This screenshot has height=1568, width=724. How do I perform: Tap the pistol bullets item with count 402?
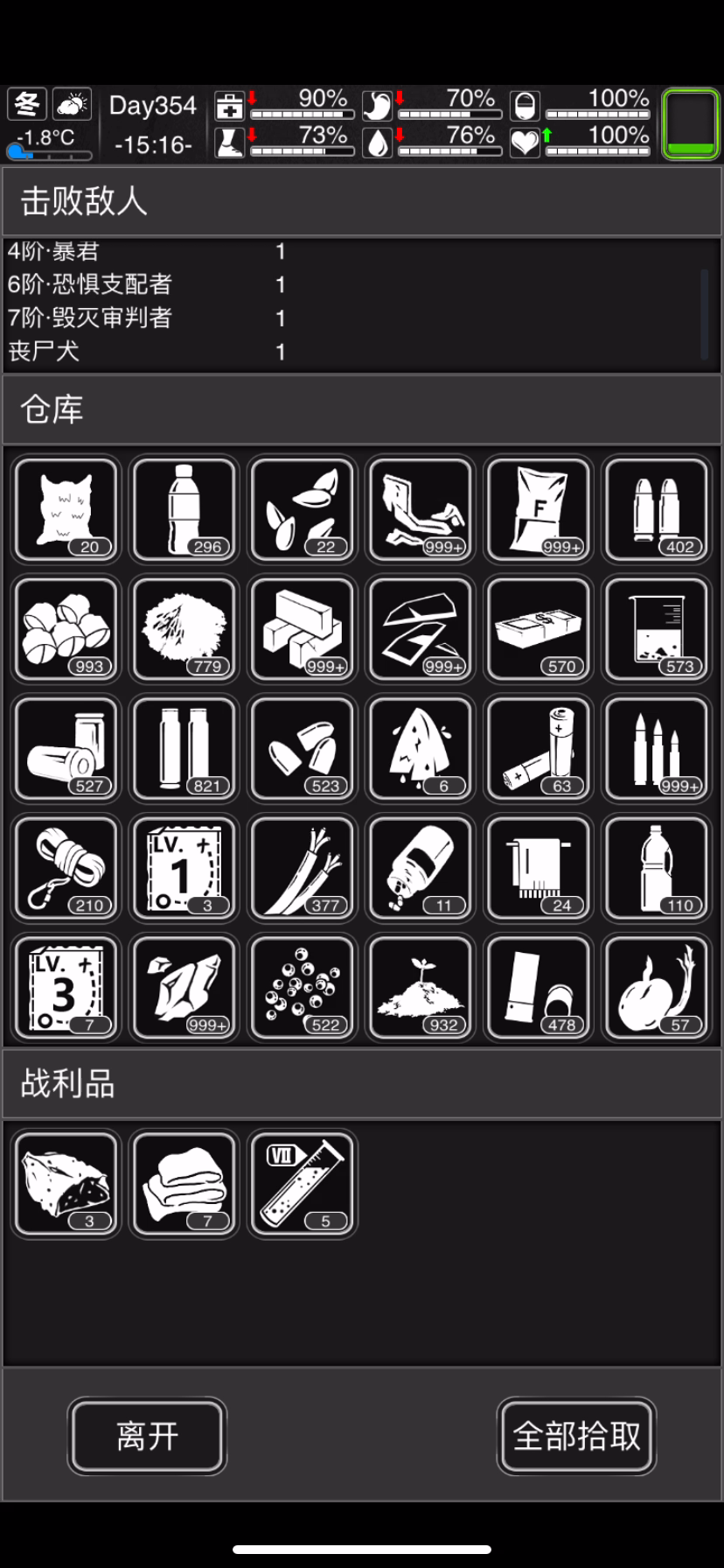[657, 509]
